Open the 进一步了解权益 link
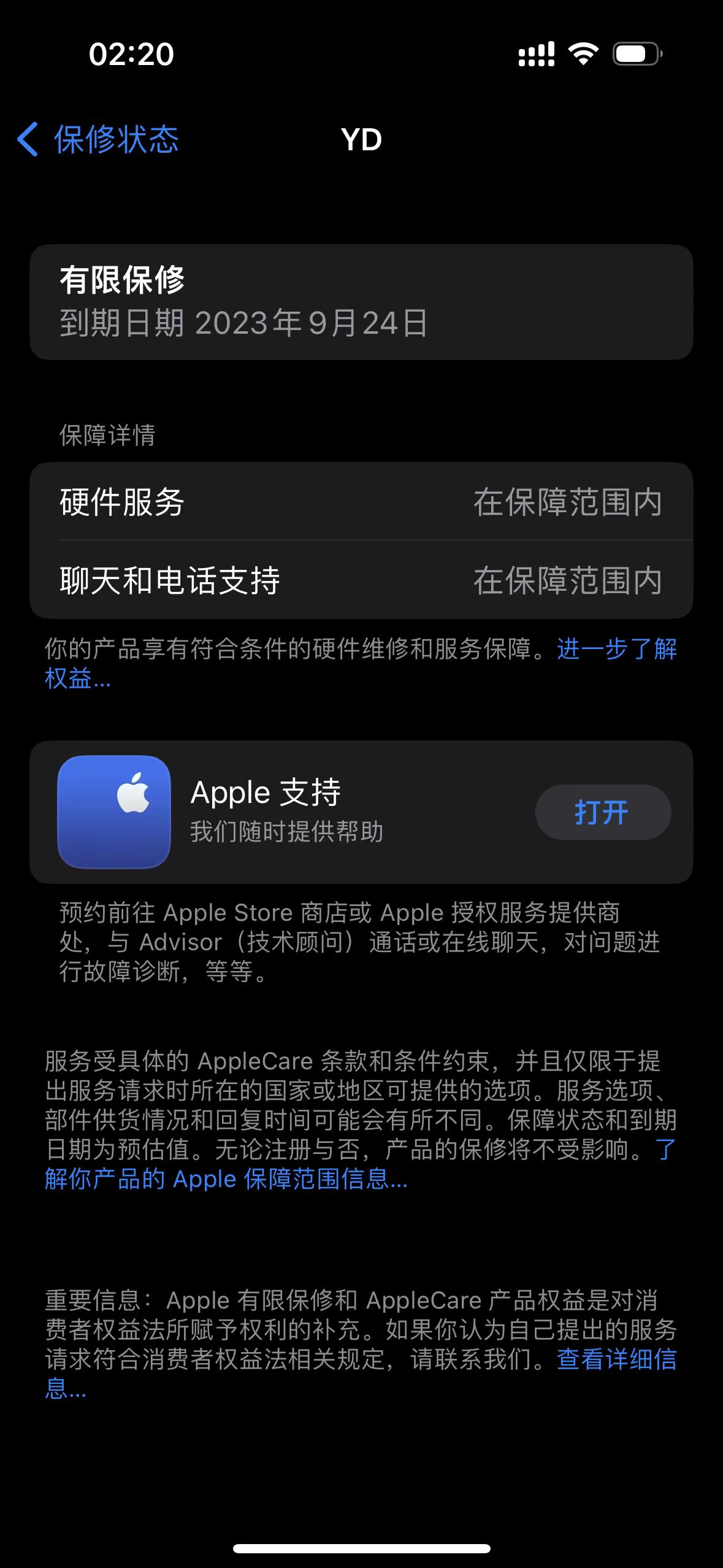723x1568 pixels. (x=616, y=649)
